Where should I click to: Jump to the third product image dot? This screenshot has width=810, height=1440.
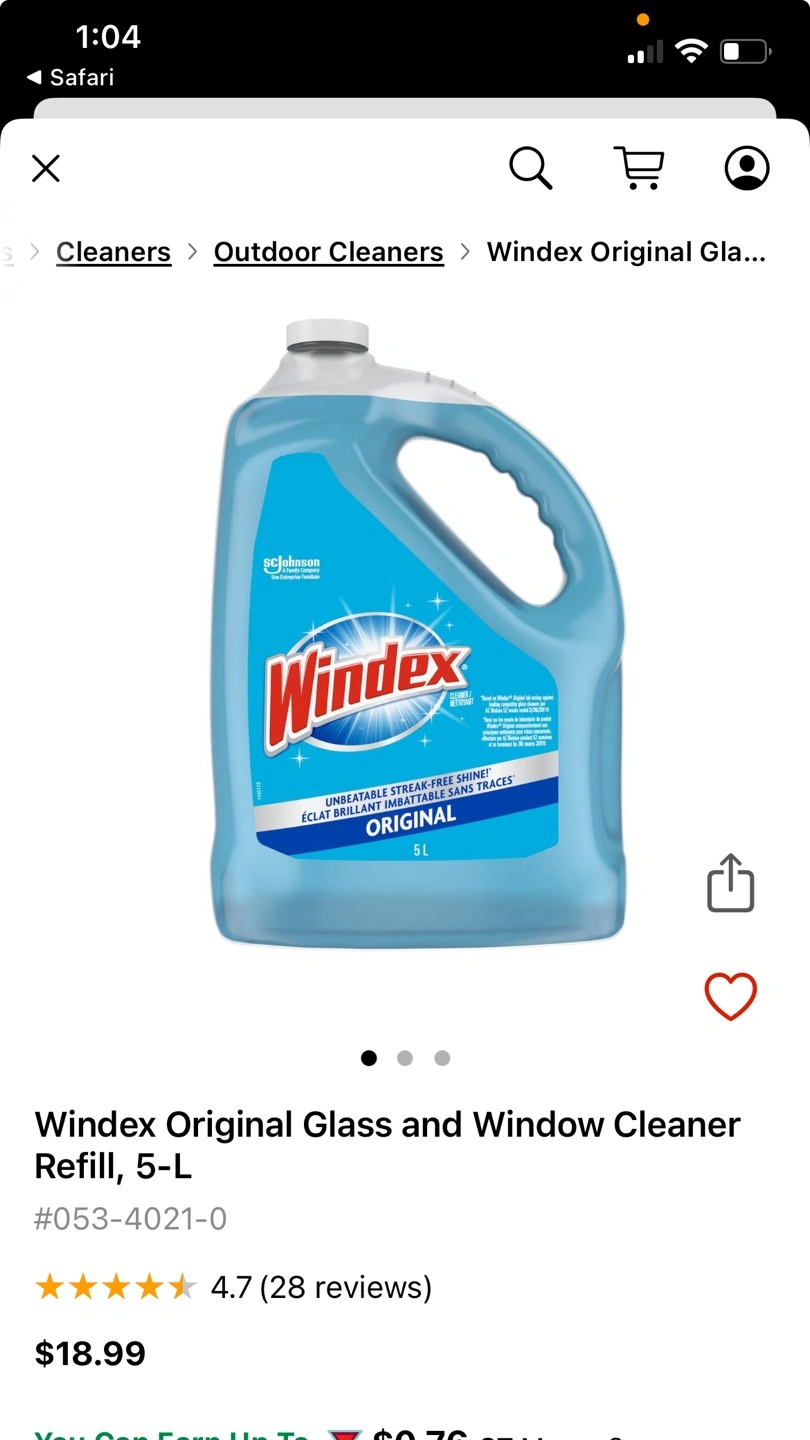[x=442, y=1058]
